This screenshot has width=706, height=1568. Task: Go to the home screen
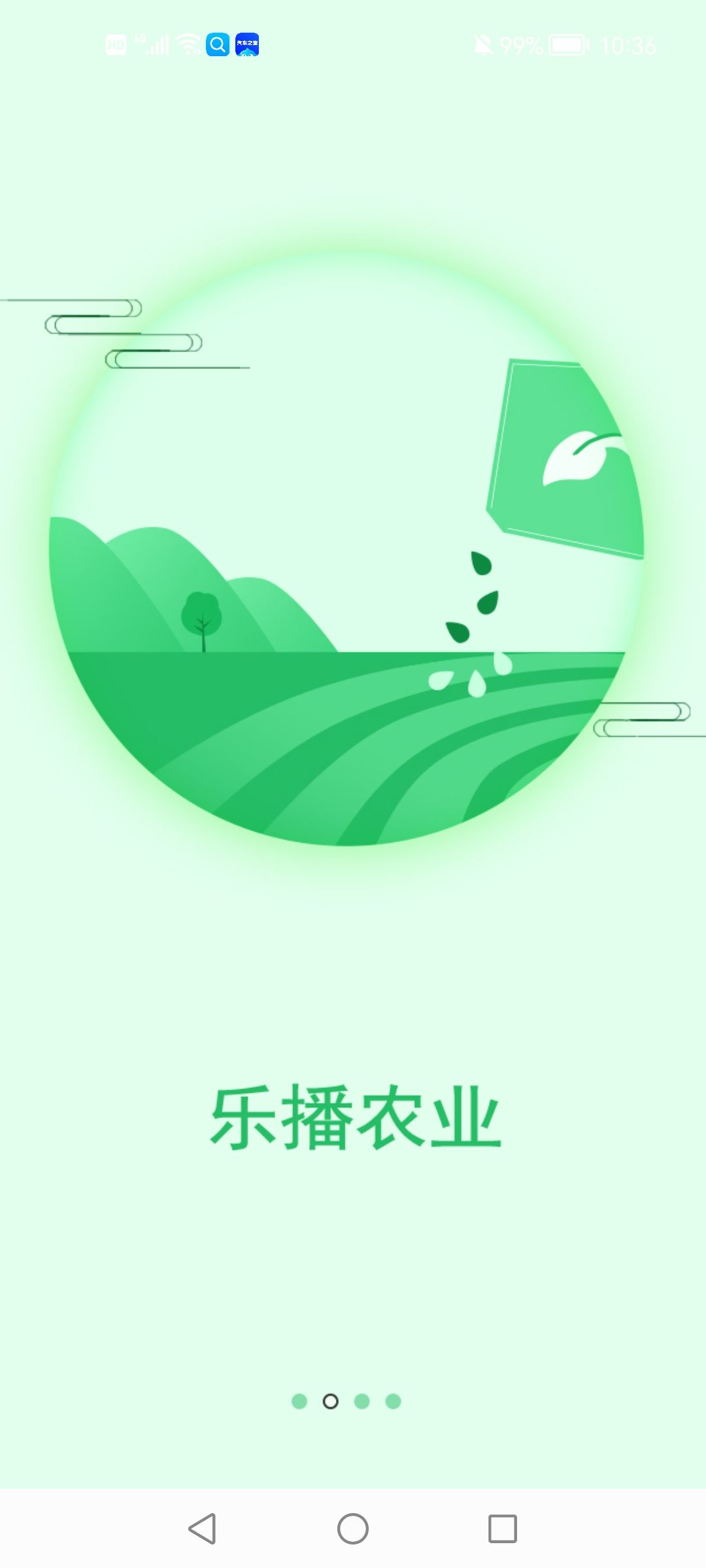pos(353,1529)
